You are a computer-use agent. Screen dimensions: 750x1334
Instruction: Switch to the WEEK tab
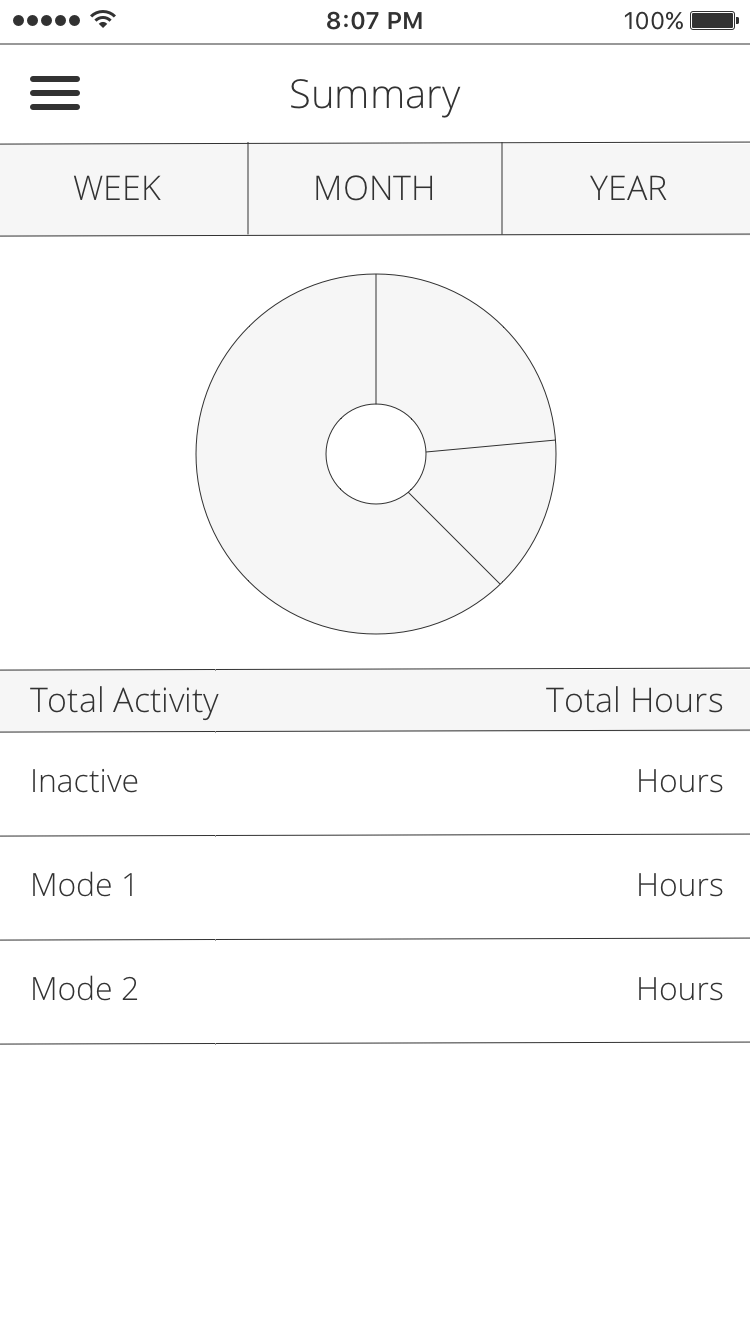coord(118,188)
